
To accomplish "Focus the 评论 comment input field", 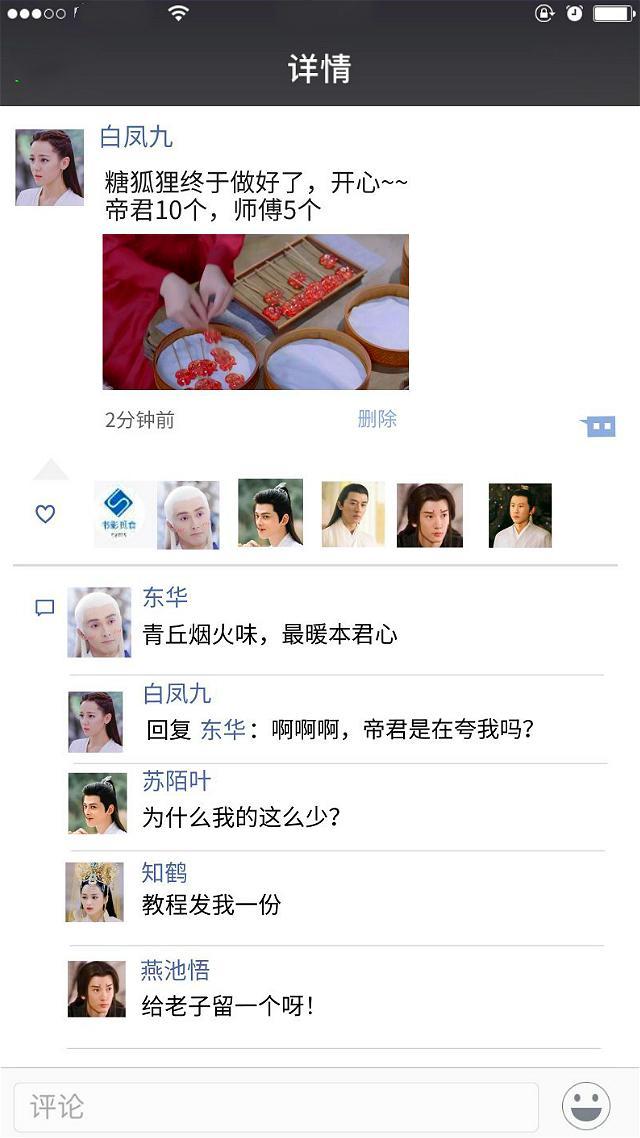I will (x=275, y=1107).
